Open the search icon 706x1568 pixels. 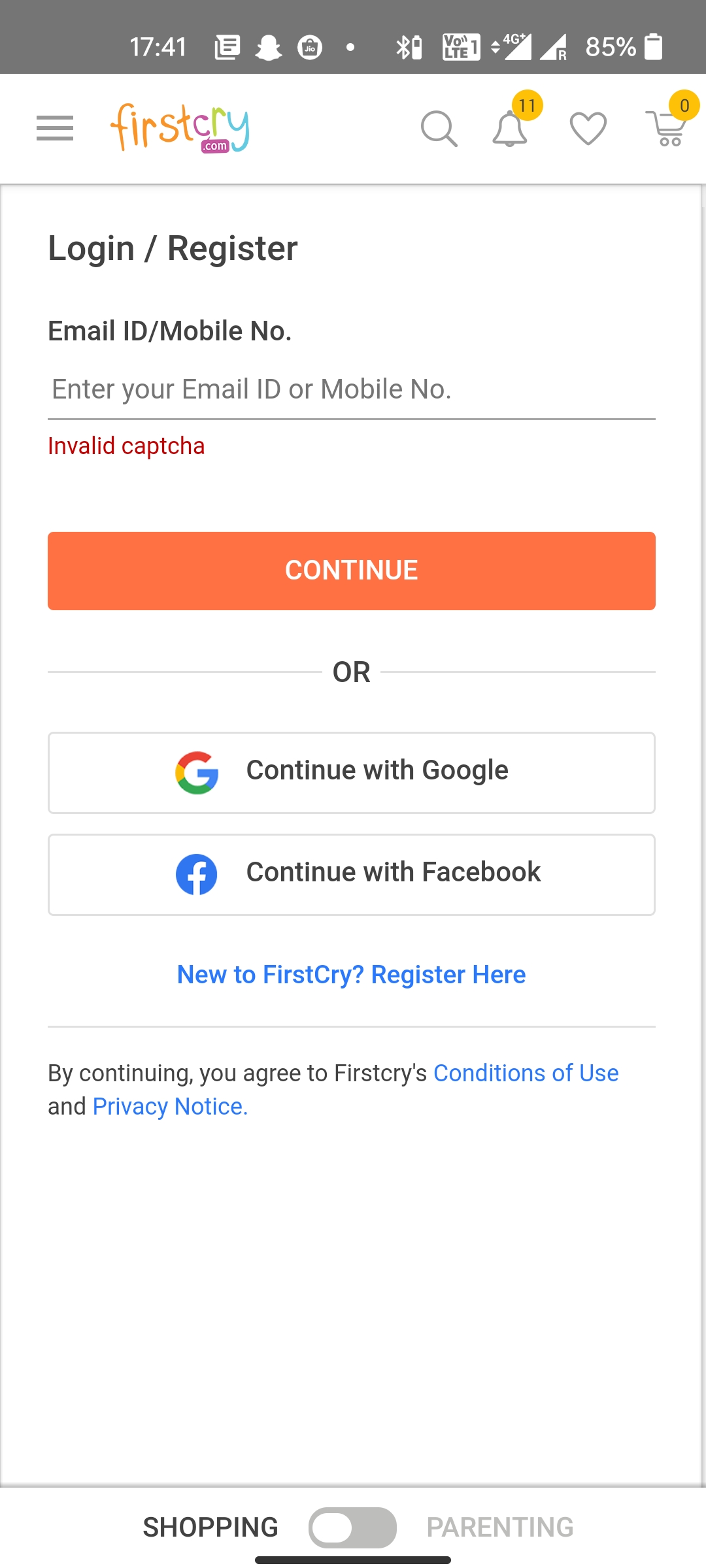point(439,129)
